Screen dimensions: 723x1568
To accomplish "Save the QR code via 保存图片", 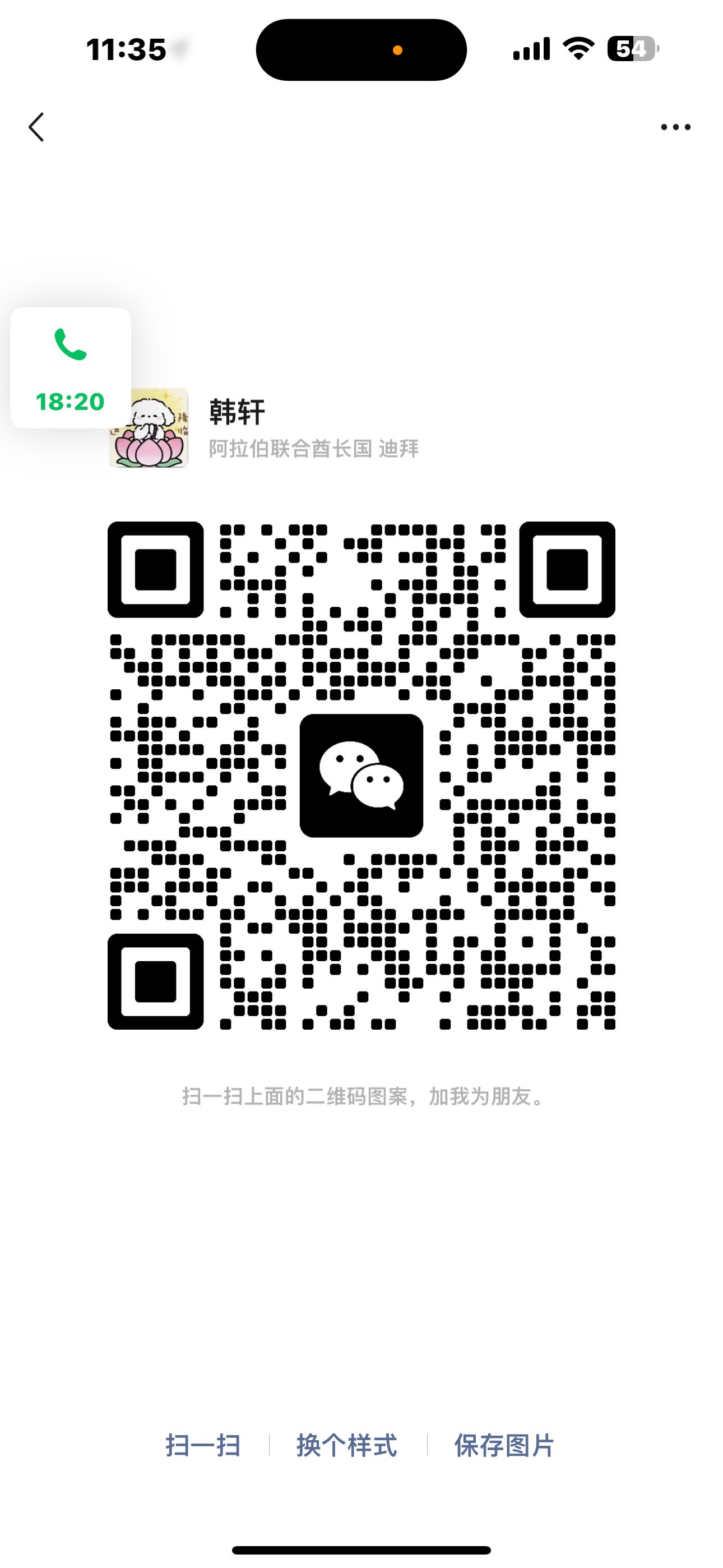I will point(504,1446).
